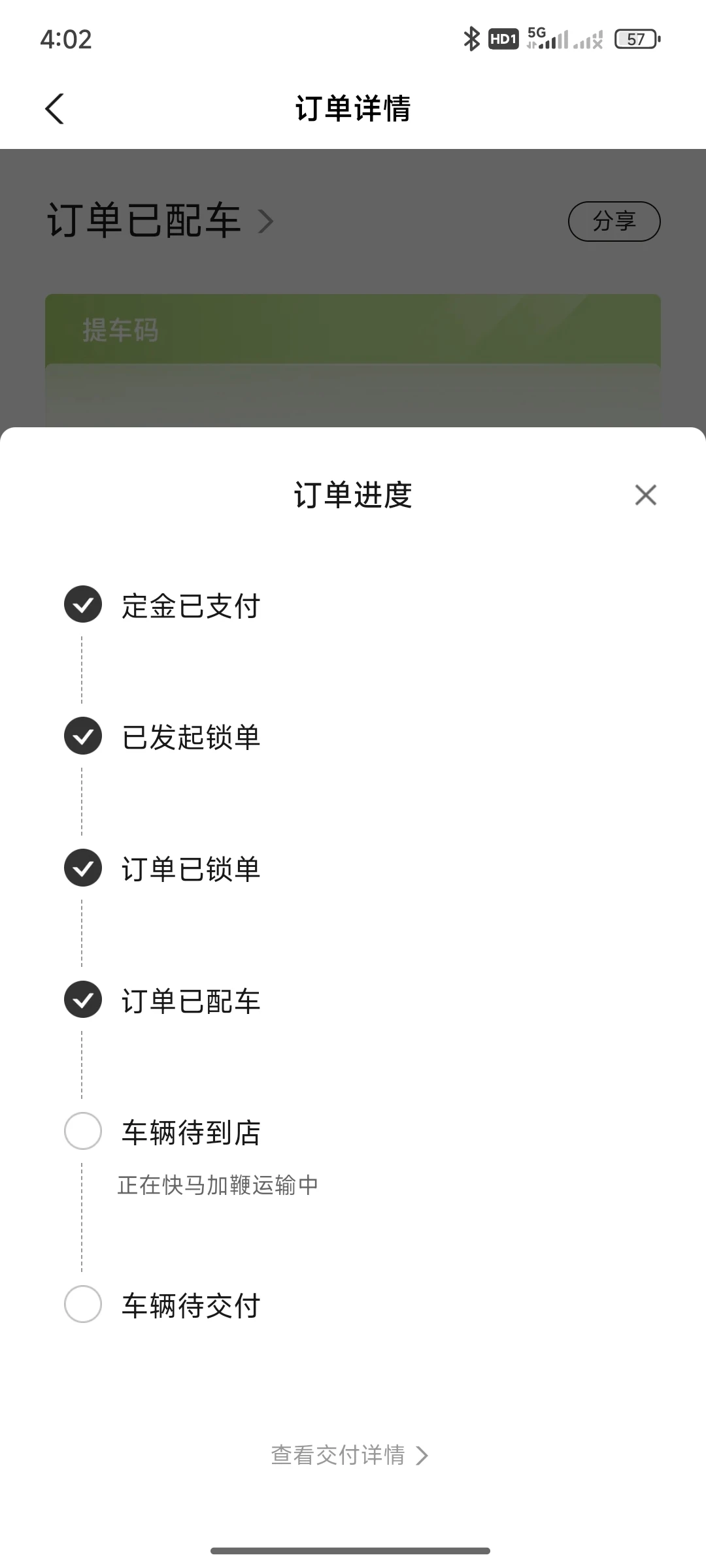Tap the 分享 button
The height and width of the screenshot is (1568, 706).
(614, 221)
